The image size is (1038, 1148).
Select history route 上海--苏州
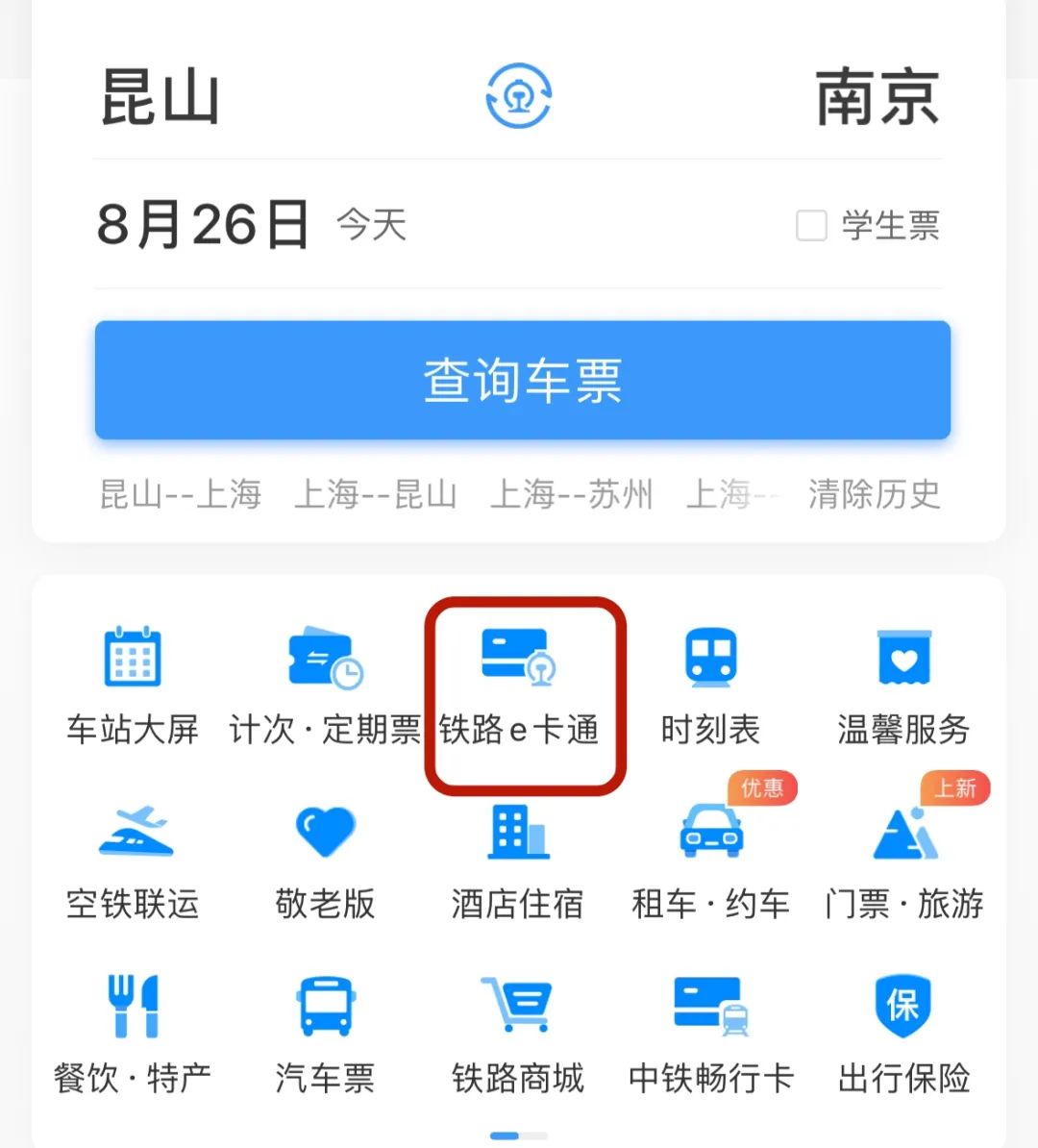tap(571, 494)
